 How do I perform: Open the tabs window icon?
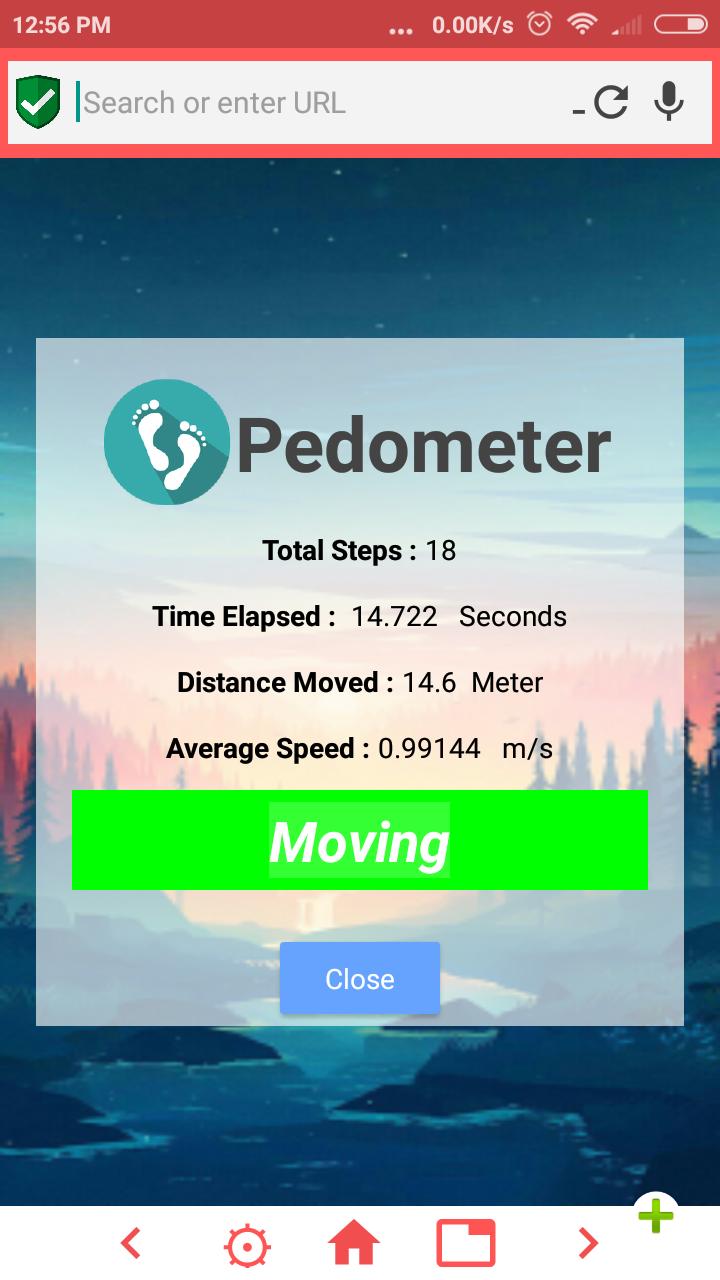tap(465, 1244)
